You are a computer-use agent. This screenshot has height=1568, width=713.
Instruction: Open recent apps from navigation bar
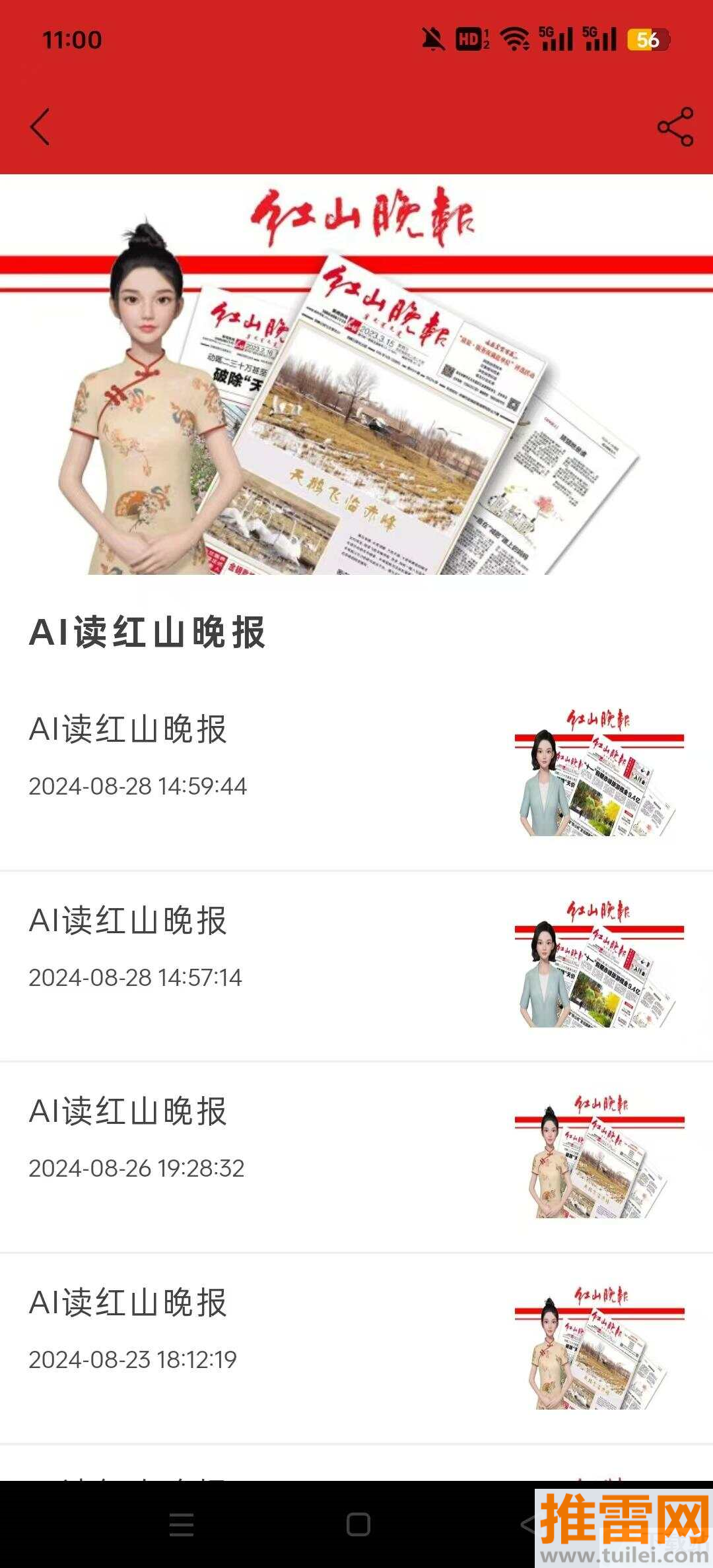182,1524
